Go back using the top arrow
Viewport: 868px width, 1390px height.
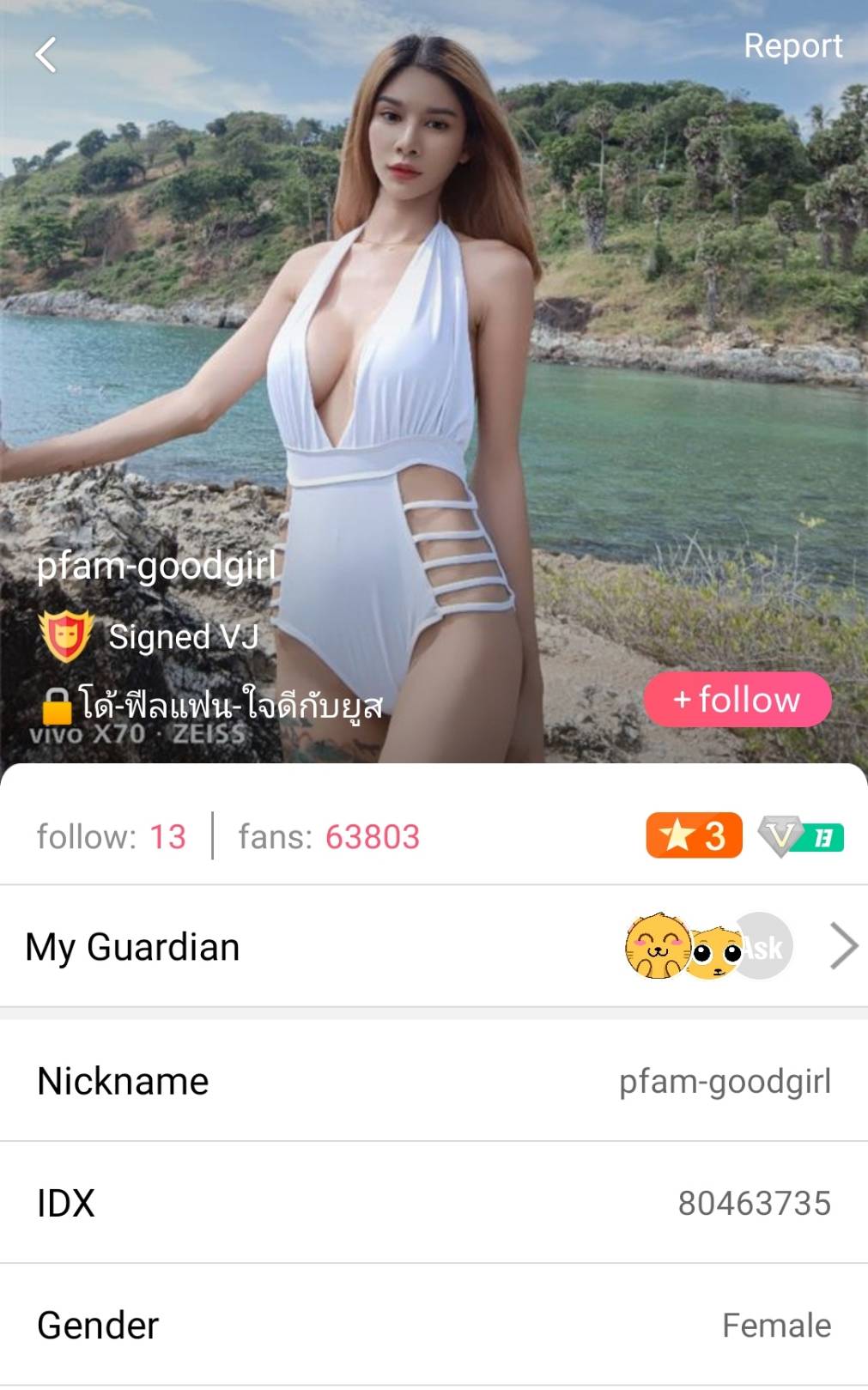point(46,56)
